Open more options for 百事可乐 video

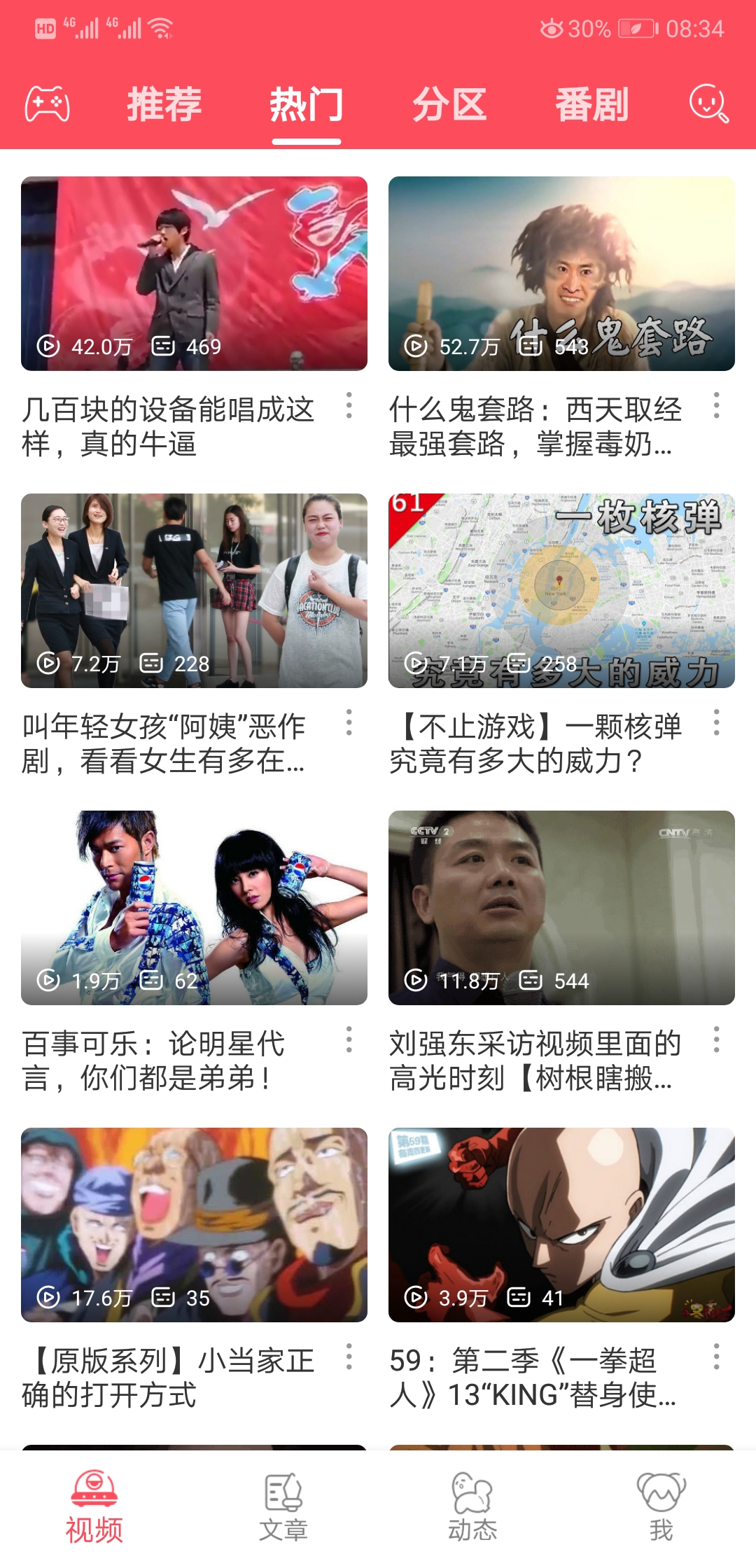coord(349,1039)
